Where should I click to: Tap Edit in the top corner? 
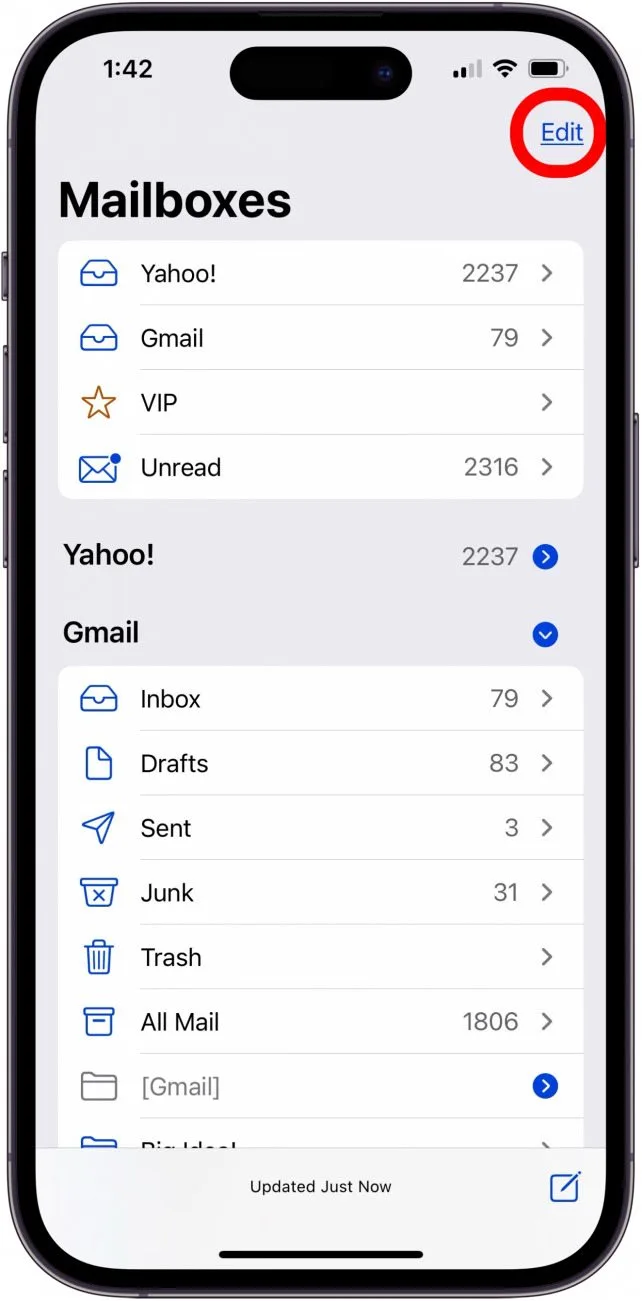click(561, 133)
